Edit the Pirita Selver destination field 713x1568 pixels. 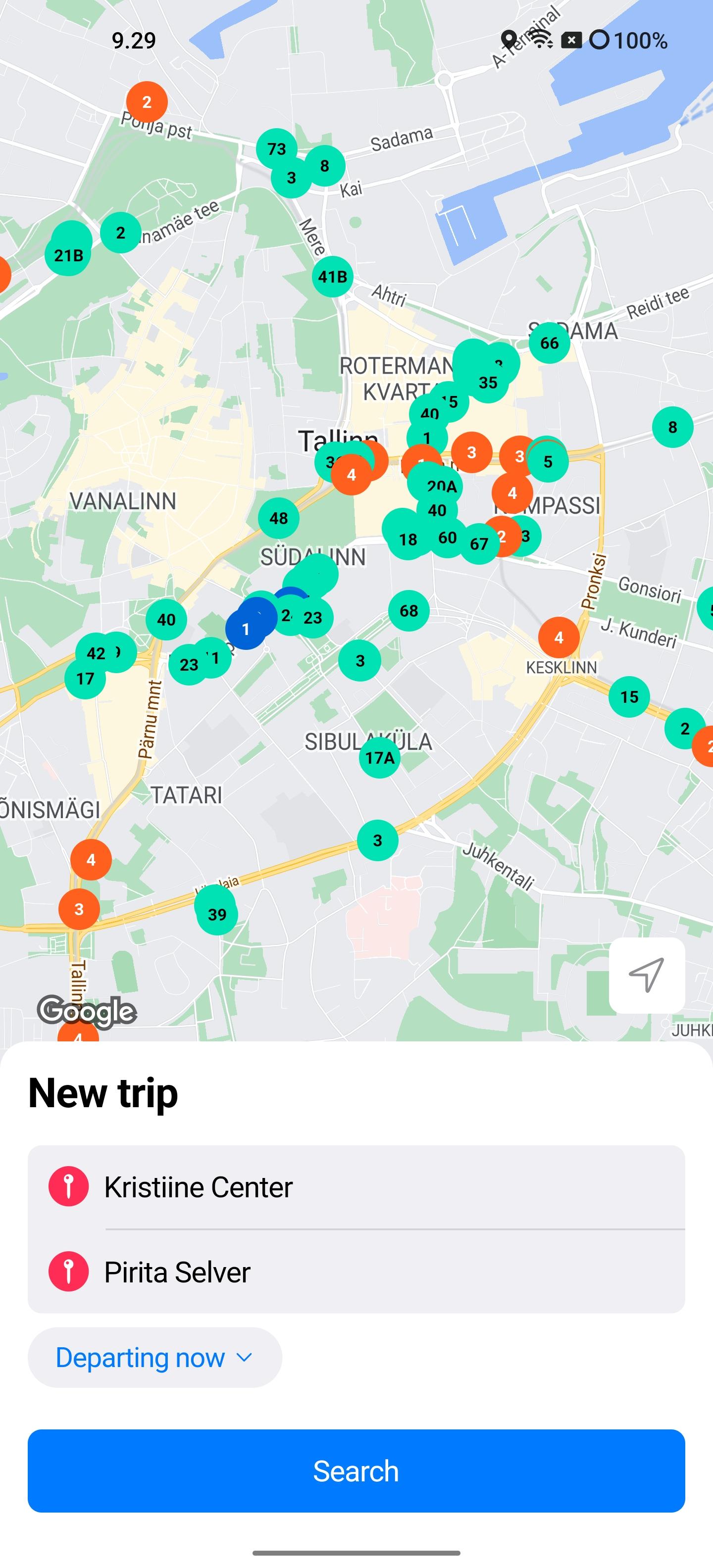(x=356, y=1272)
